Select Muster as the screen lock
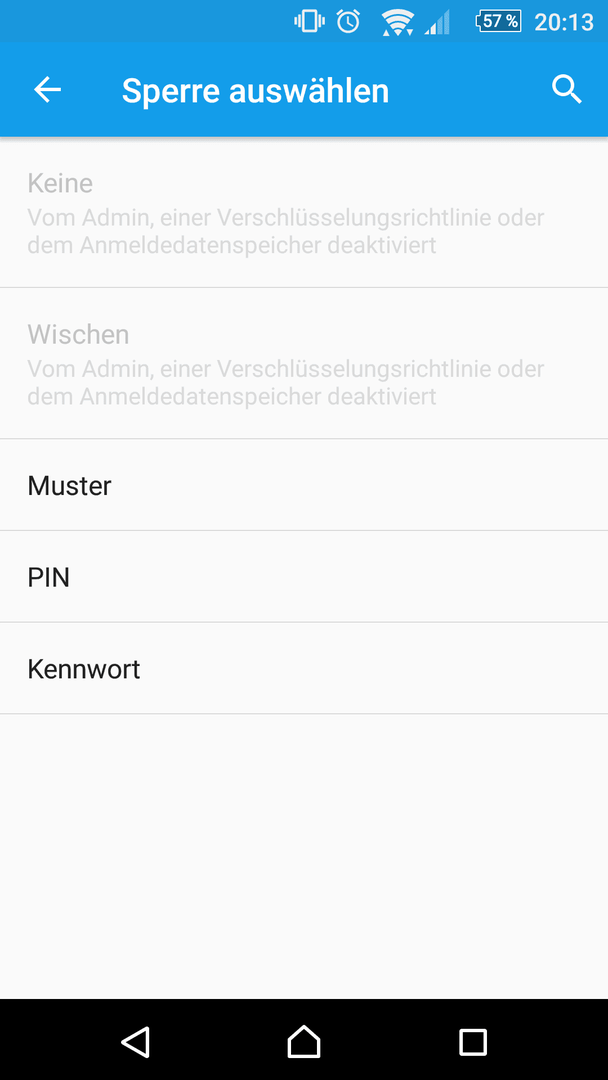The width and height of the screenshot is (608, 1080). (x=304, y=485)
